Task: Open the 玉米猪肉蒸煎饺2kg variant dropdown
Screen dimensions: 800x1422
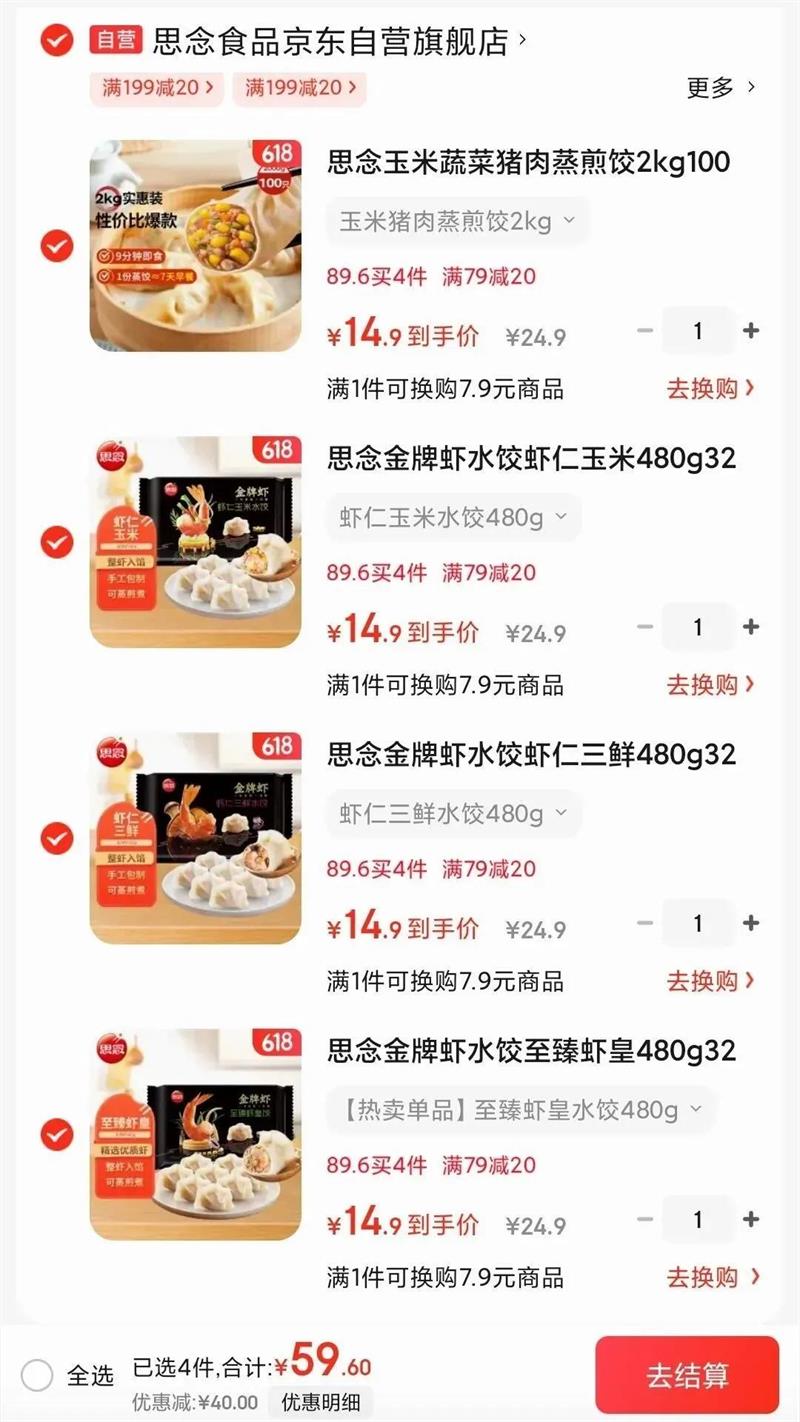Action: [457, 221]
